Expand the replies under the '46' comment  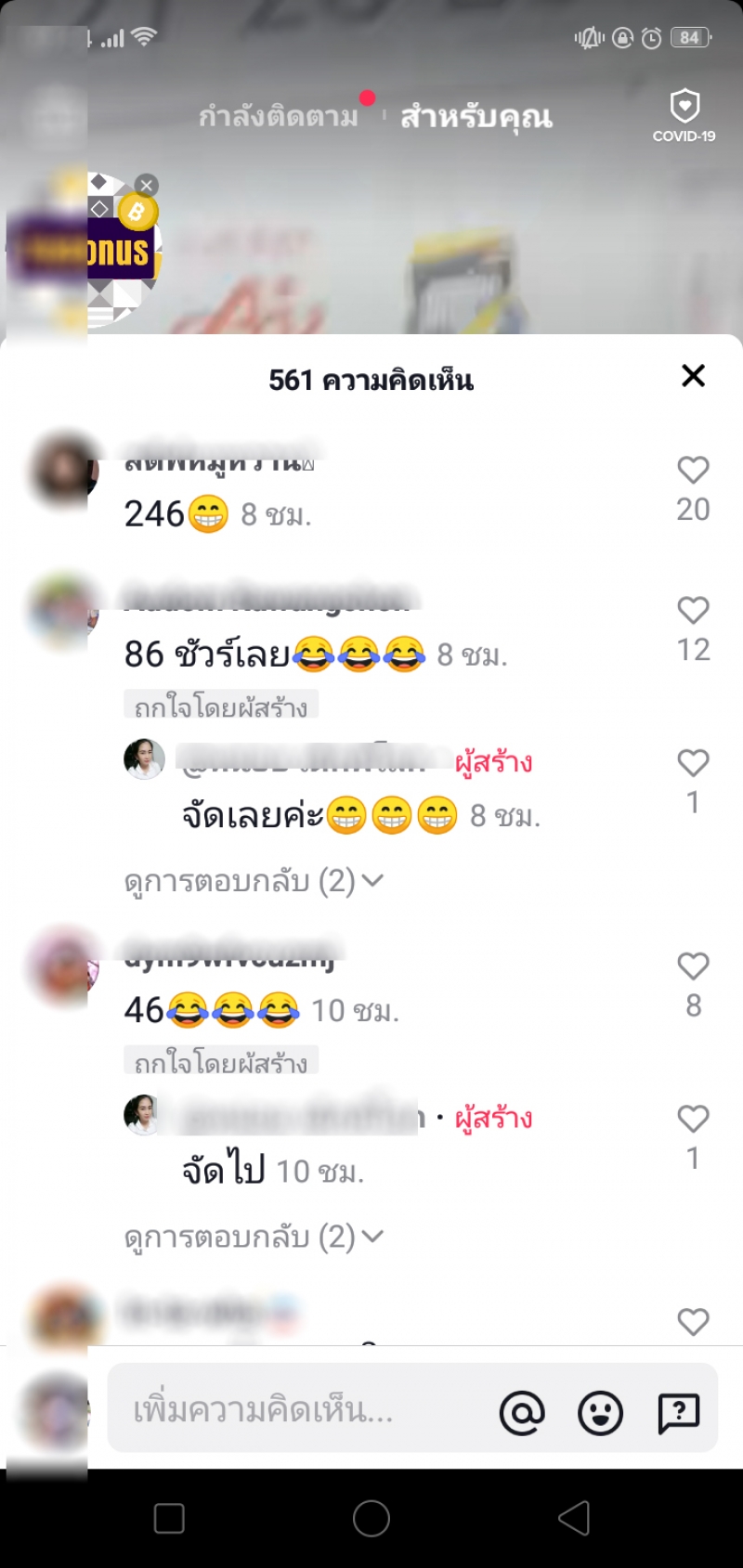click(254, 1237)
